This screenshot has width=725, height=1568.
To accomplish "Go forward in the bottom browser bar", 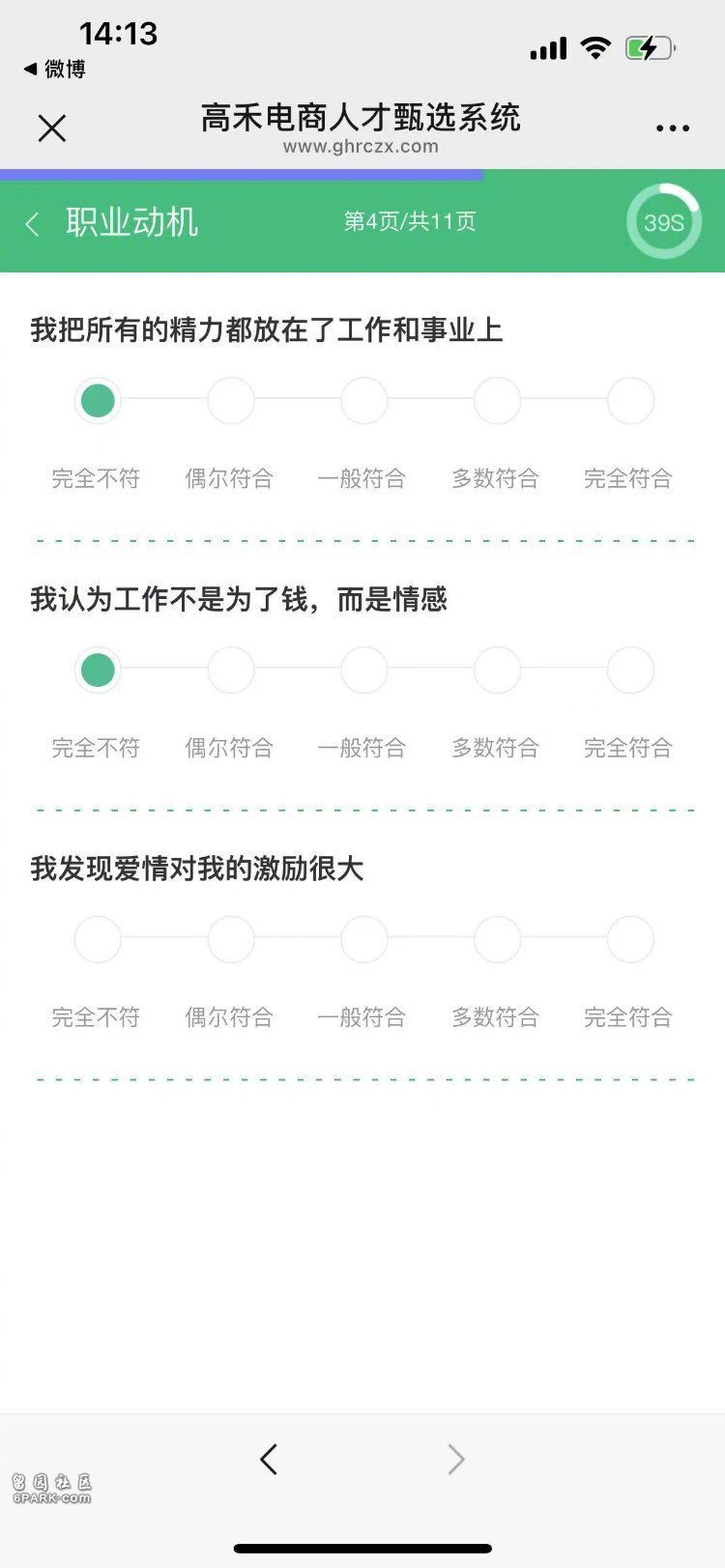I will (456, 1459).
